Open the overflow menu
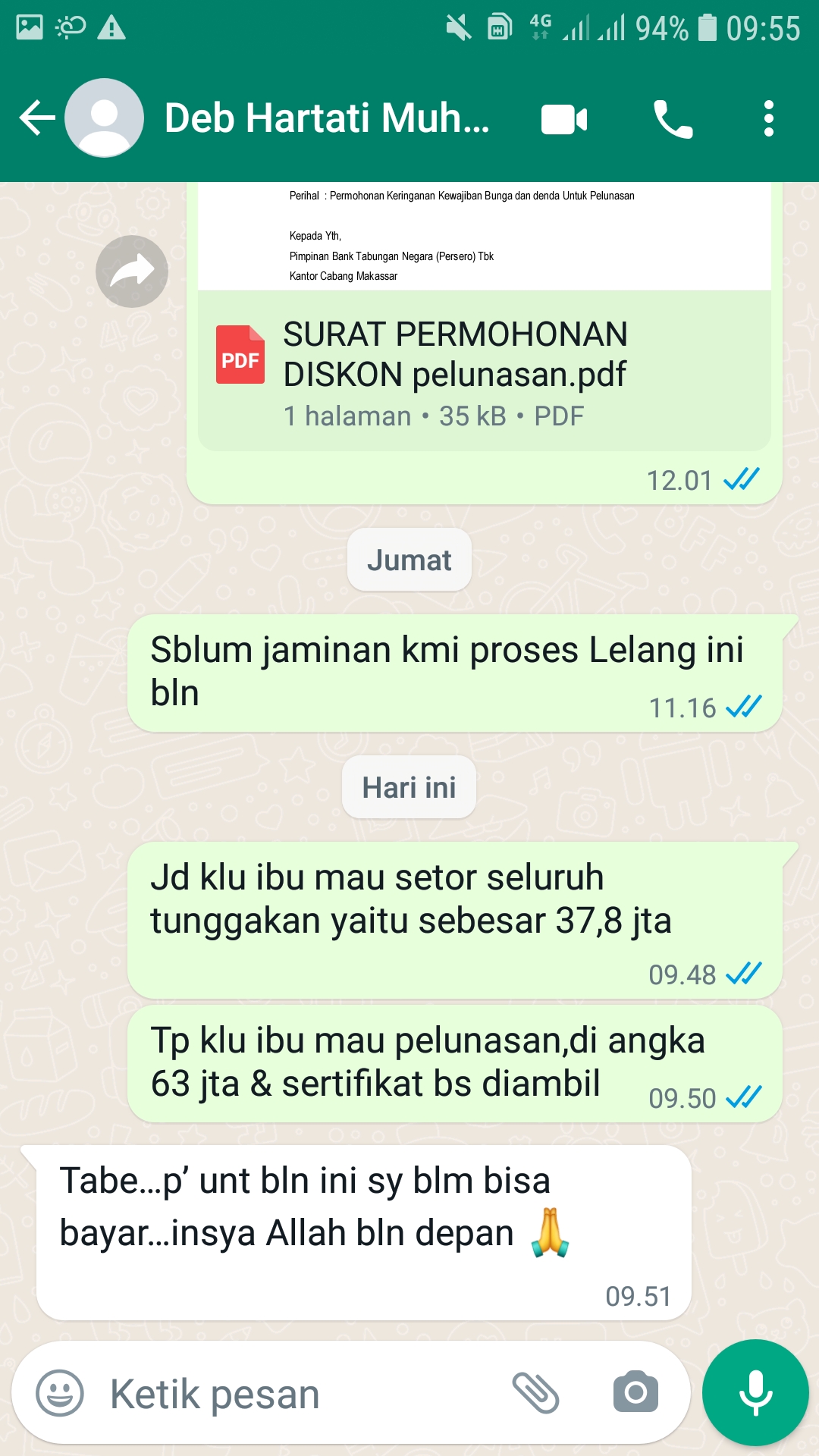 coord(768,119)
